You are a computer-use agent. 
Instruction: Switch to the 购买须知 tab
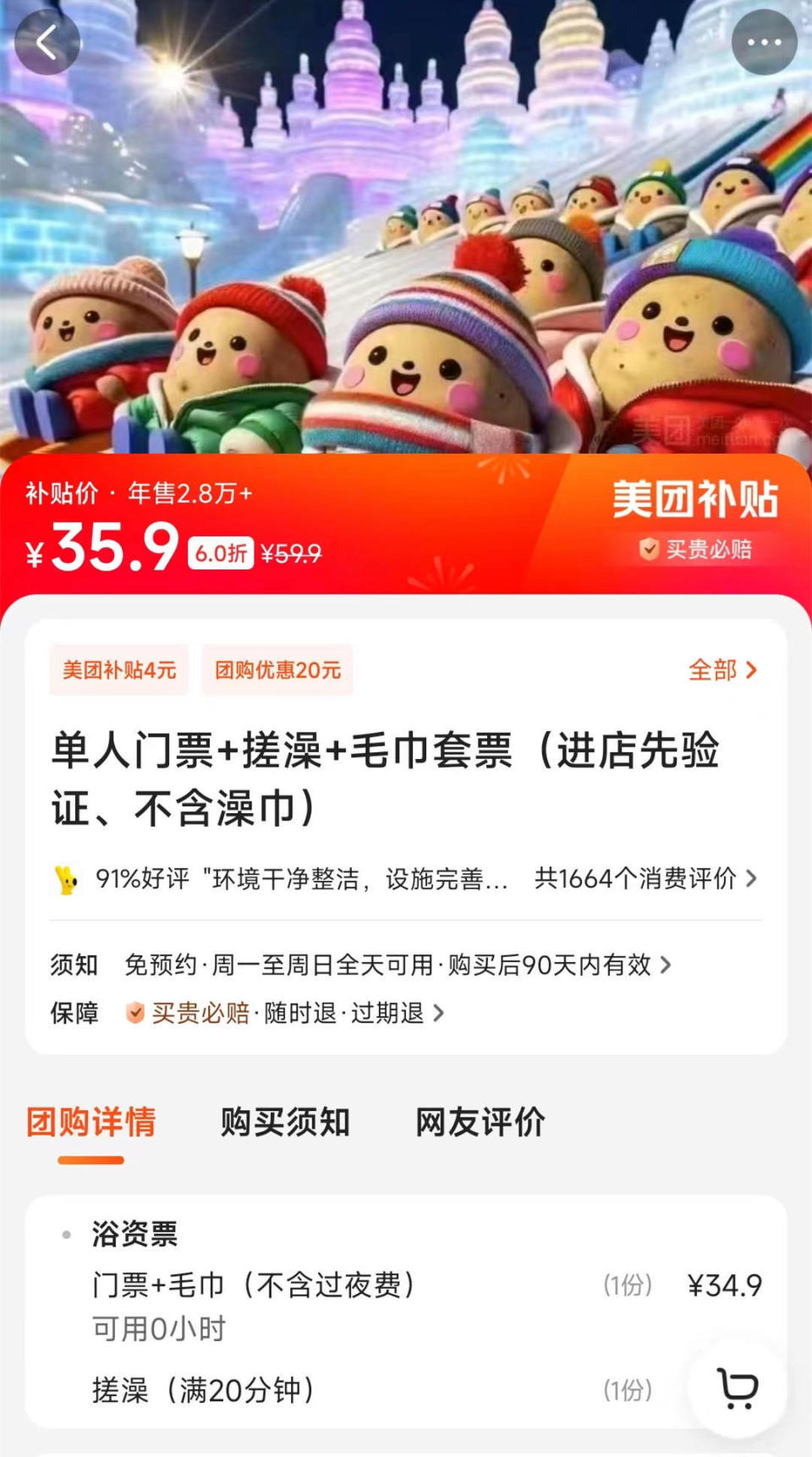click(285, 1123)
